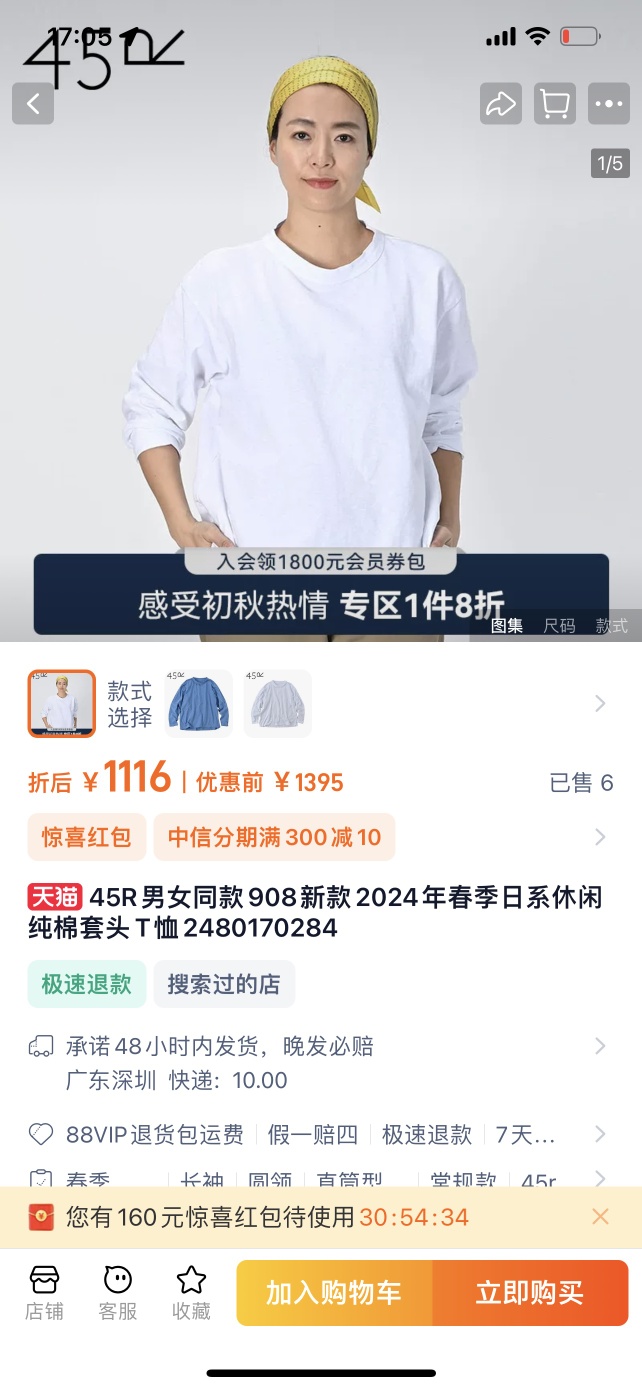Screen dimensions: 642x1389
Task: Contact 客服 customer service
Action: pyautogui.click(x=117, y=1292)
